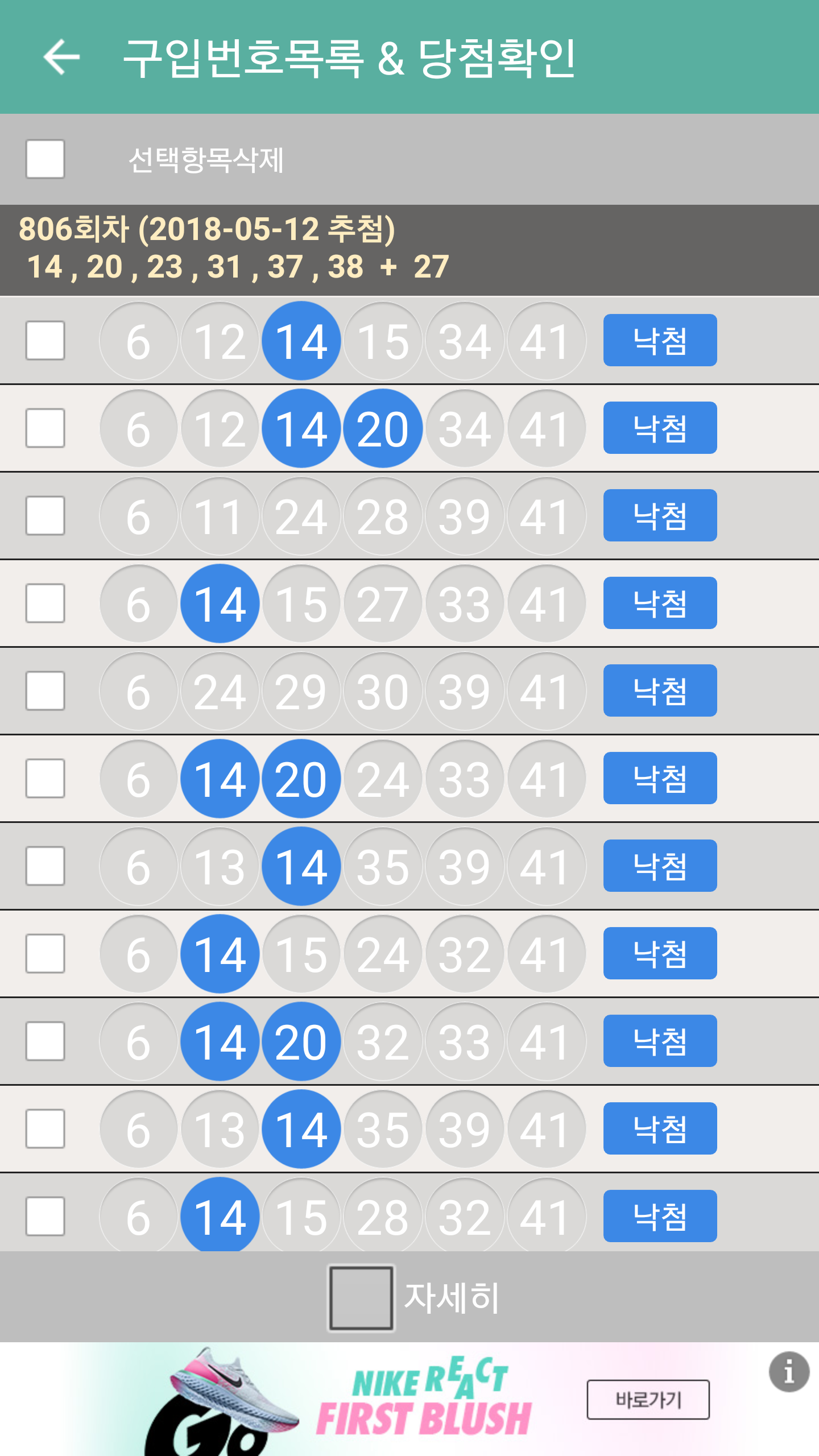
Task: Tap 낙첨 button for row 6 12 14 15 34 41
Action: [x=660, y=340]
